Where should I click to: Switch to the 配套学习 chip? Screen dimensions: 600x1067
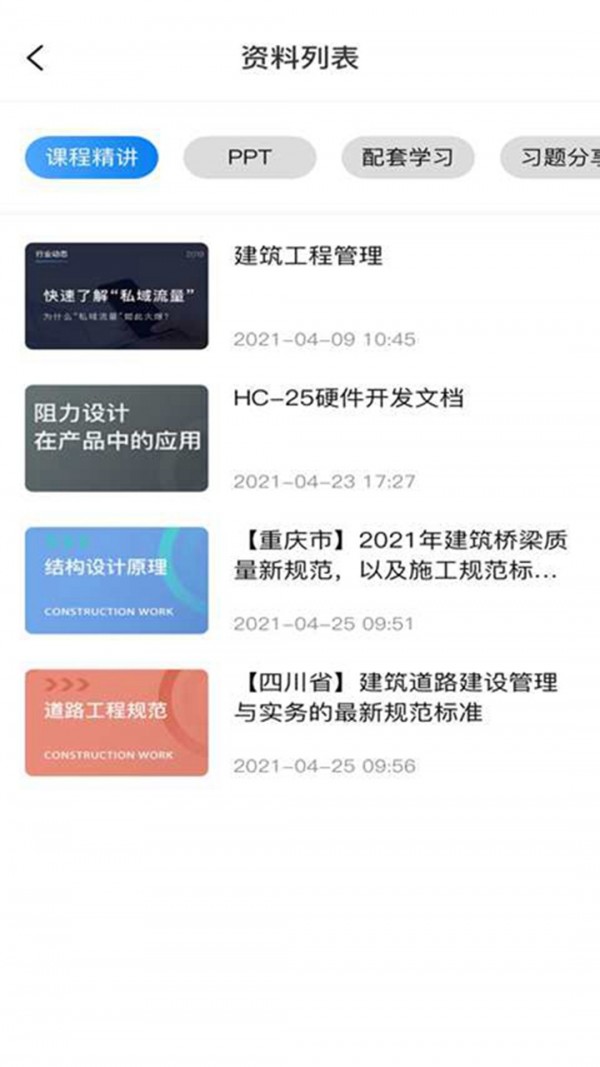[407, 158]
